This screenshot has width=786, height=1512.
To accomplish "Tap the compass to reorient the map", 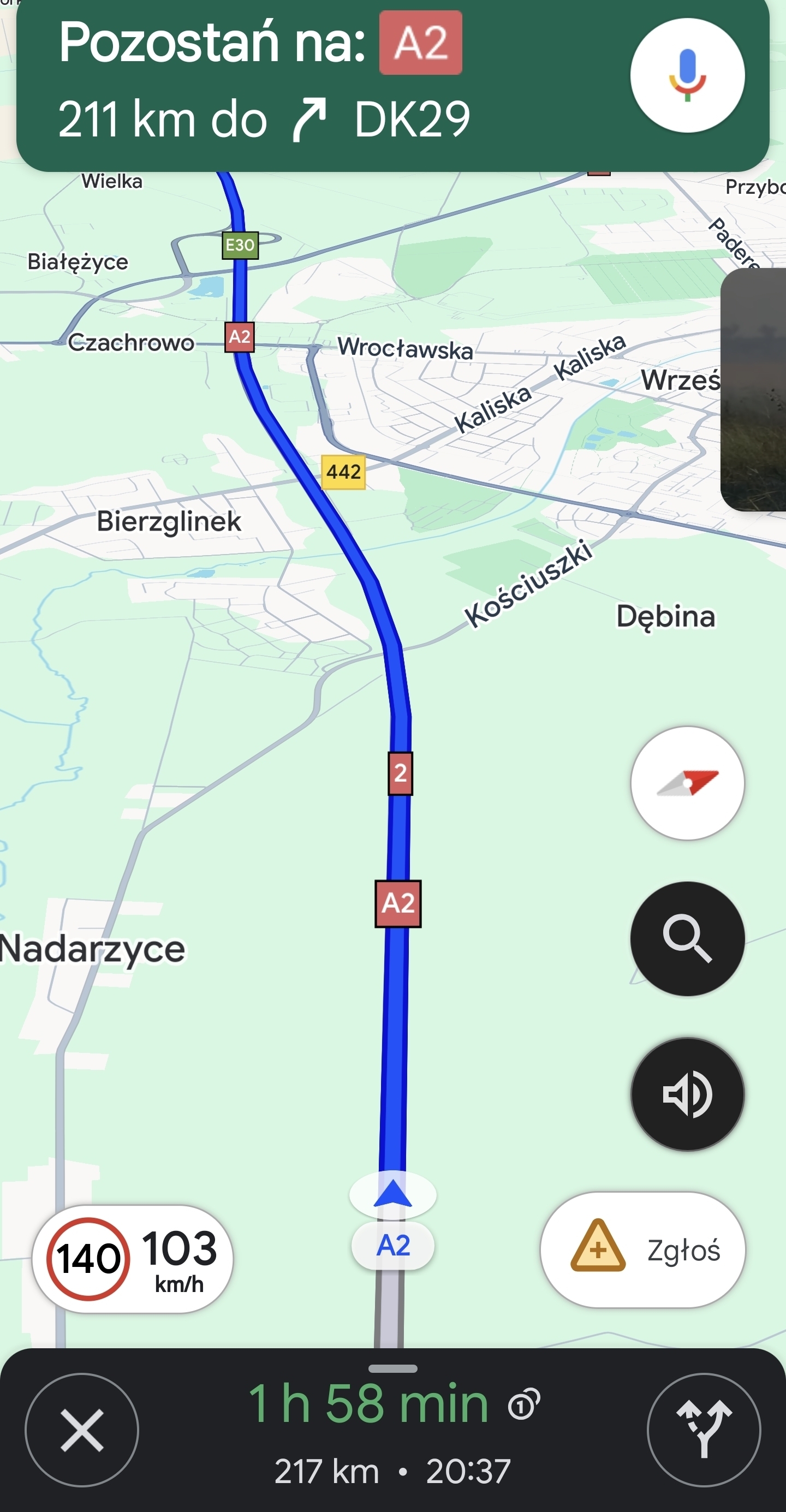I will pos(687,783).
